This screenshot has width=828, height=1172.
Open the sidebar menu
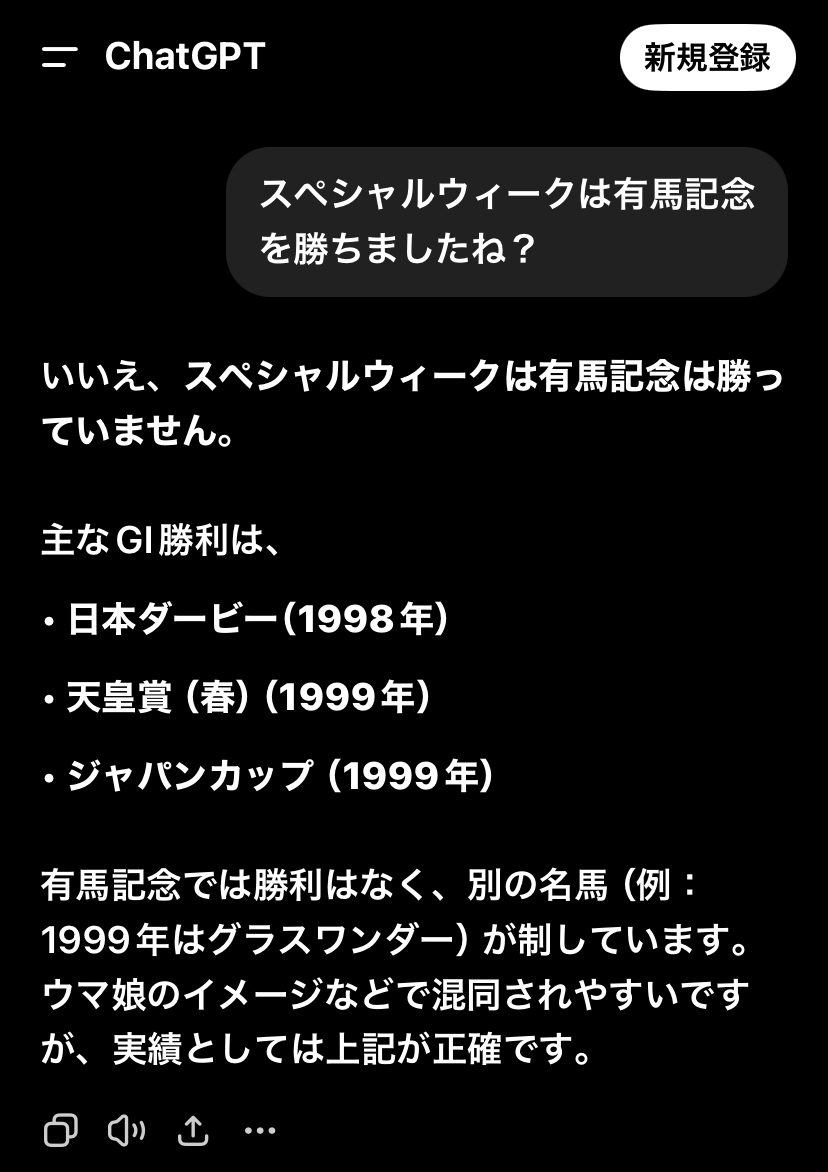tap(60, 57)
